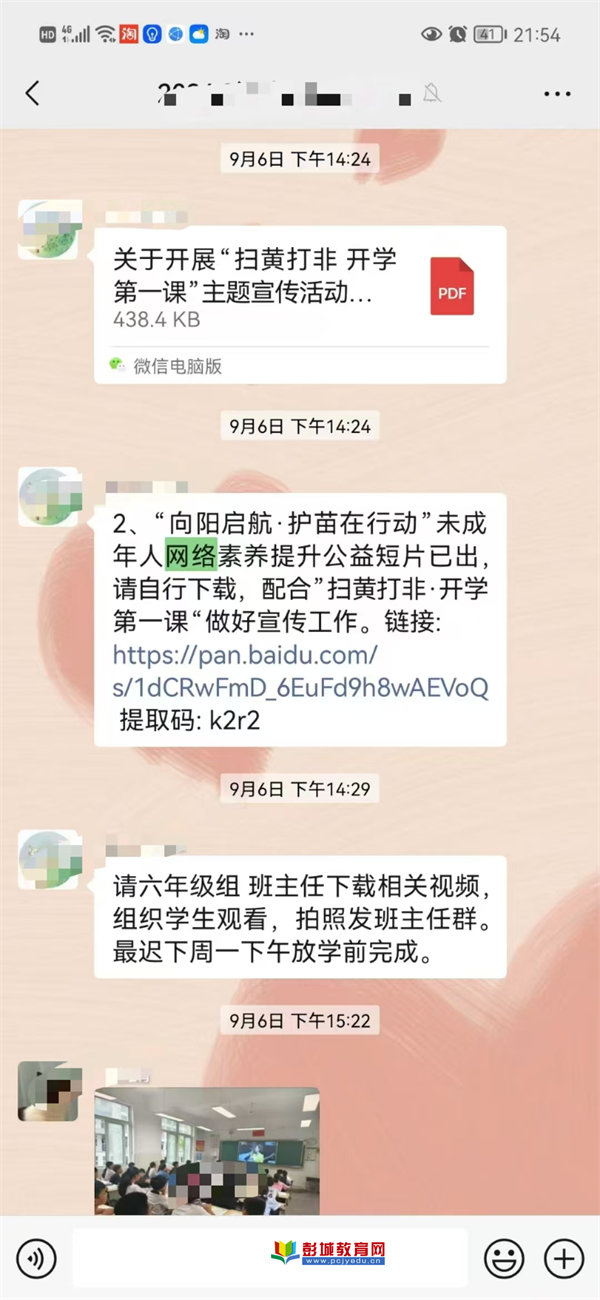Open the emoji picker
600x1300 pixels.
pyautogui.click(x=504, y=1257)
